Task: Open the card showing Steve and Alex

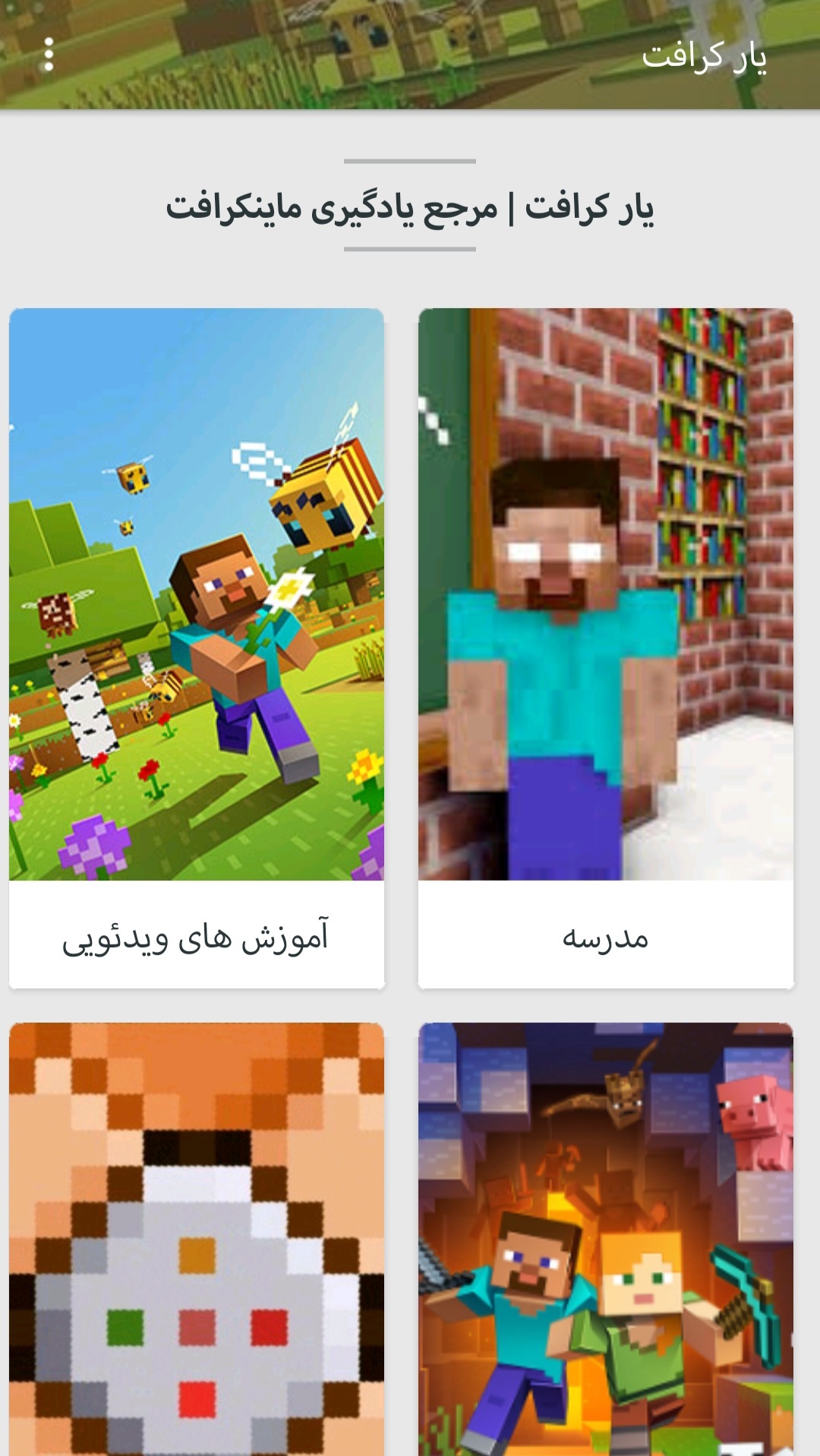Action: tap(605, 1239)
